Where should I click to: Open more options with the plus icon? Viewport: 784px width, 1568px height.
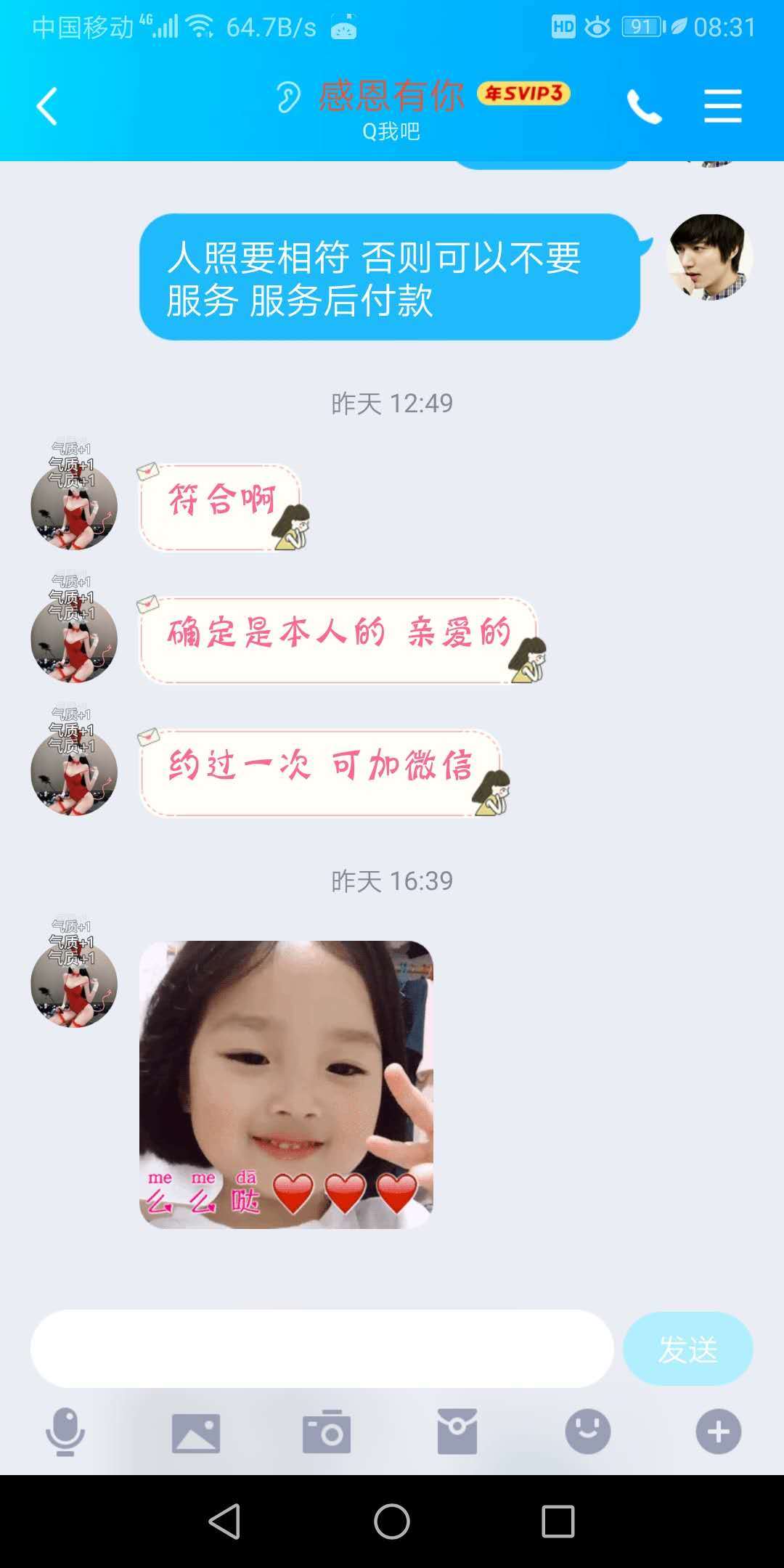pos(718,1432)
